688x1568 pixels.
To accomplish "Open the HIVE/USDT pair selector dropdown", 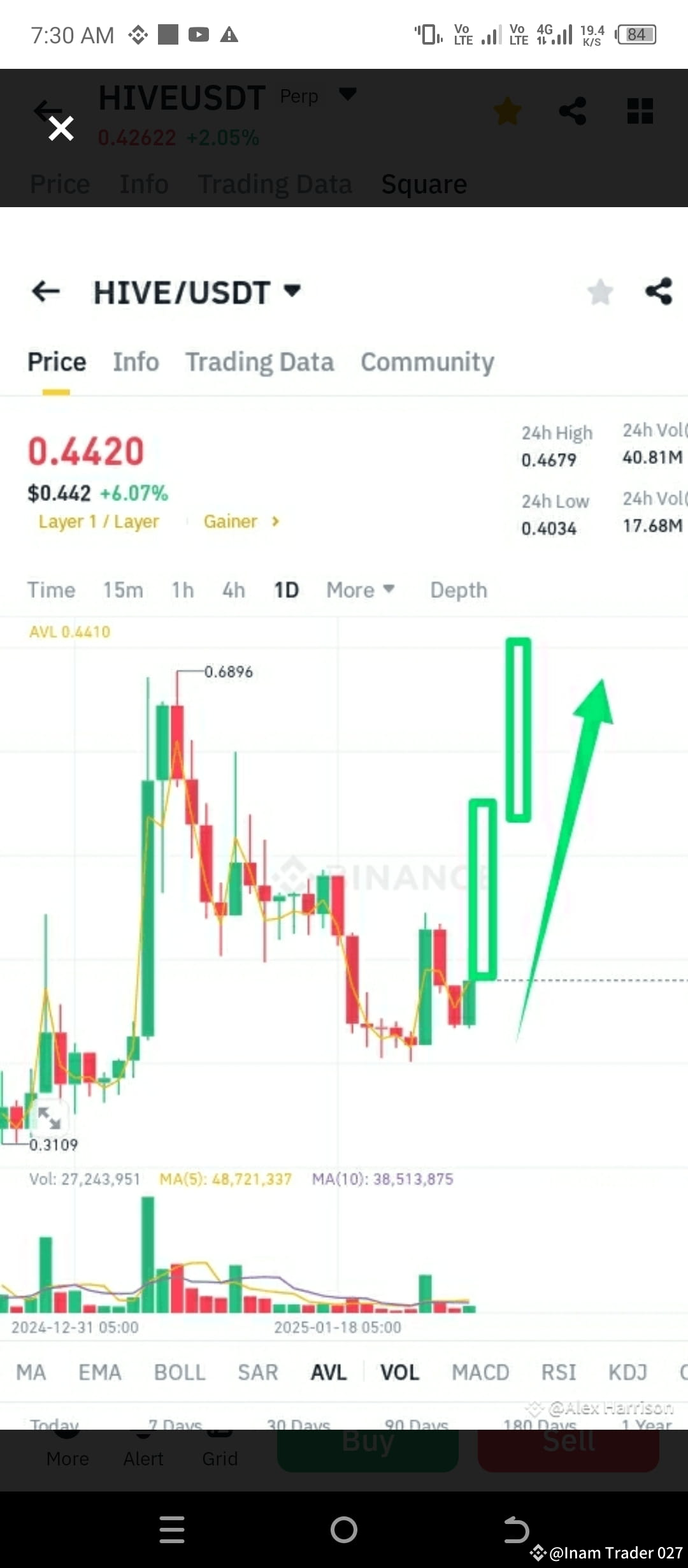I will (292, 291).
